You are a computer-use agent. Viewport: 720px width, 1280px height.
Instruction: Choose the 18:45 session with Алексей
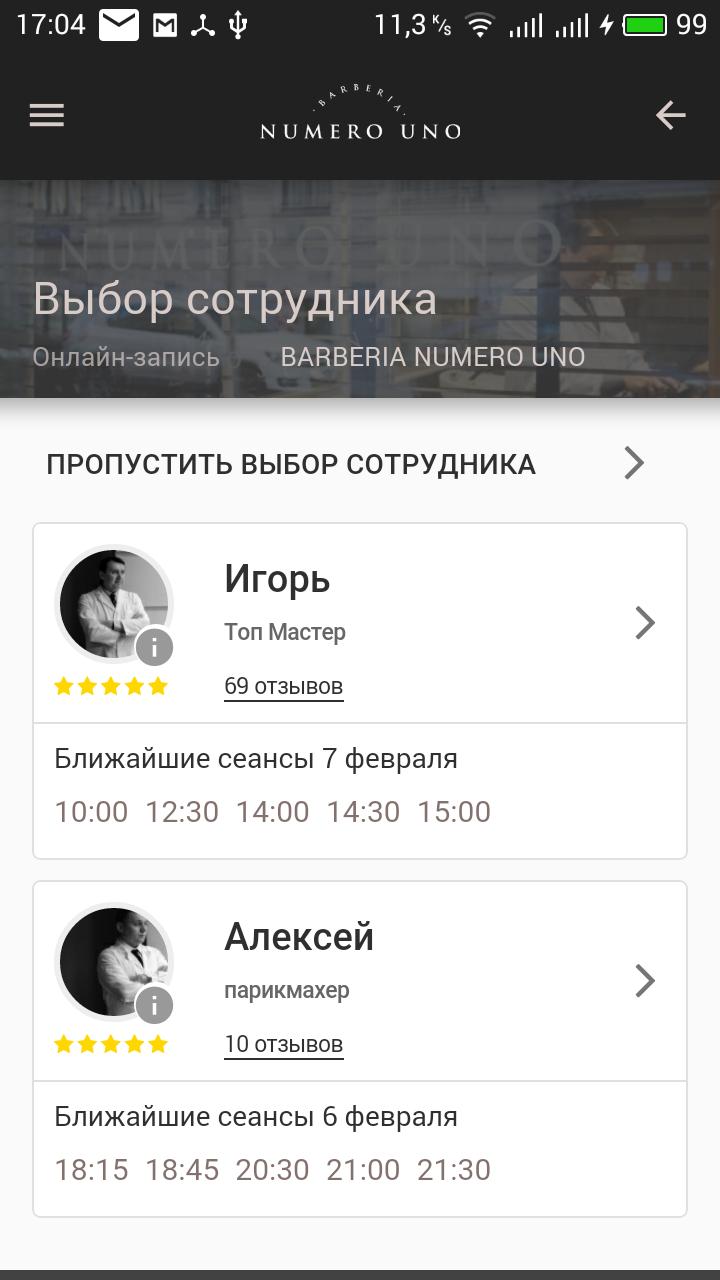pos(182,1170)
